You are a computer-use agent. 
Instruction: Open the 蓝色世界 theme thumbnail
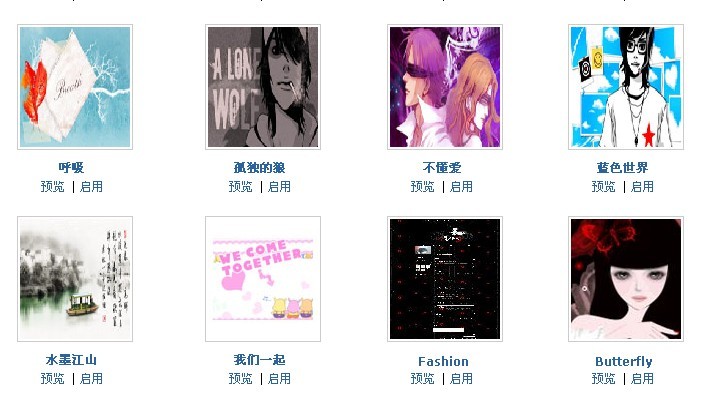click(625, 87)
